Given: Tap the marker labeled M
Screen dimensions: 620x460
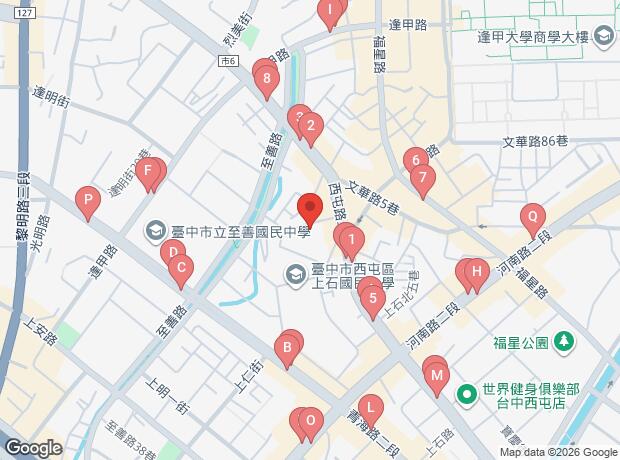Looking at the screenshot, I should (436, 376).
